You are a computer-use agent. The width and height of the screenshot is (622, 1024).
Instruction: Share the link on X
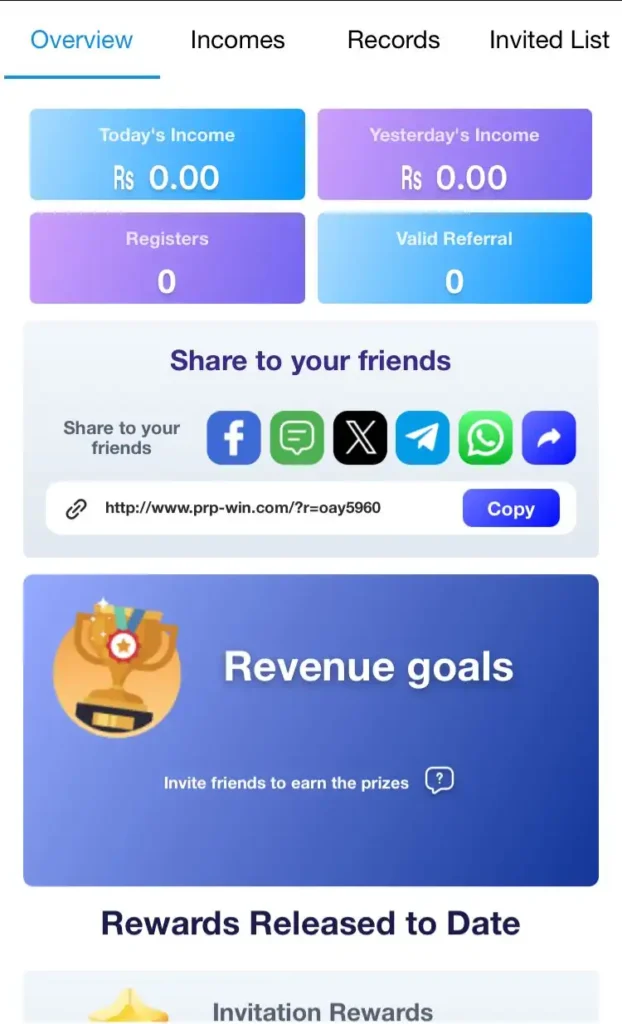pyautogui.click(x=359, y=438)
